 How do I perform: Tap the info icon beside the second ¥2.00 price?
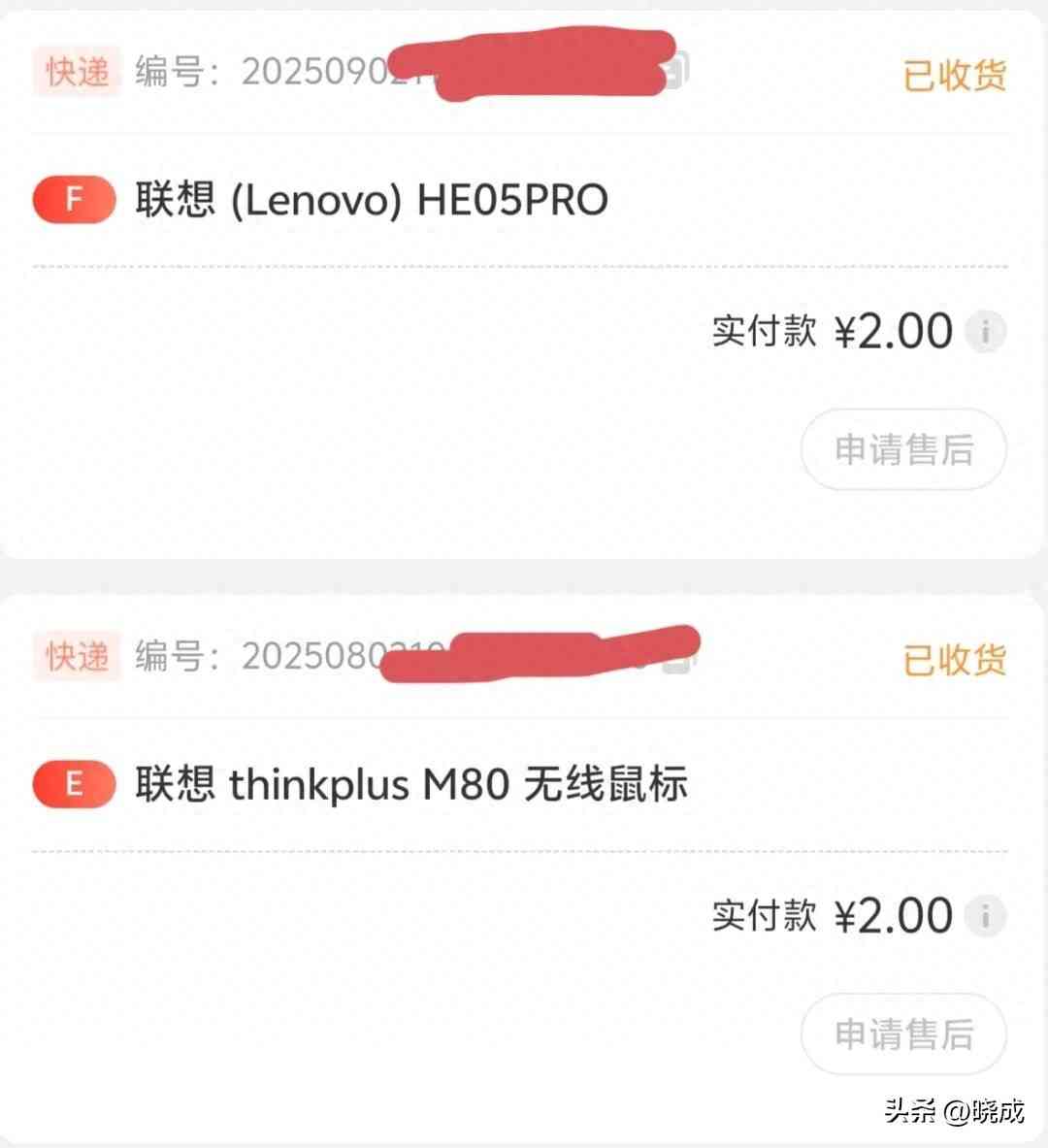(x=987, y=915)
